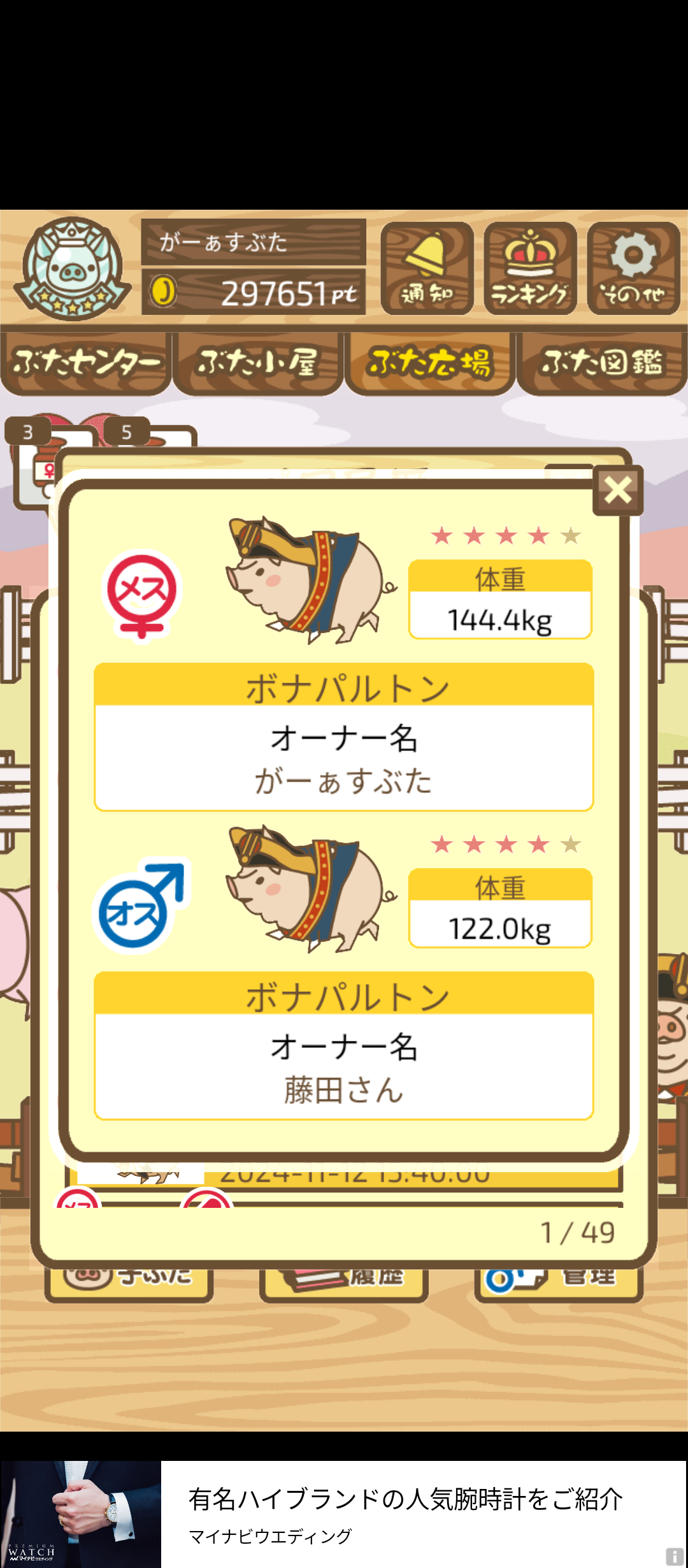Viewport: 688px width, 1568px height.
Task: Open the player profile badge
Action: (x=72, y=268)
